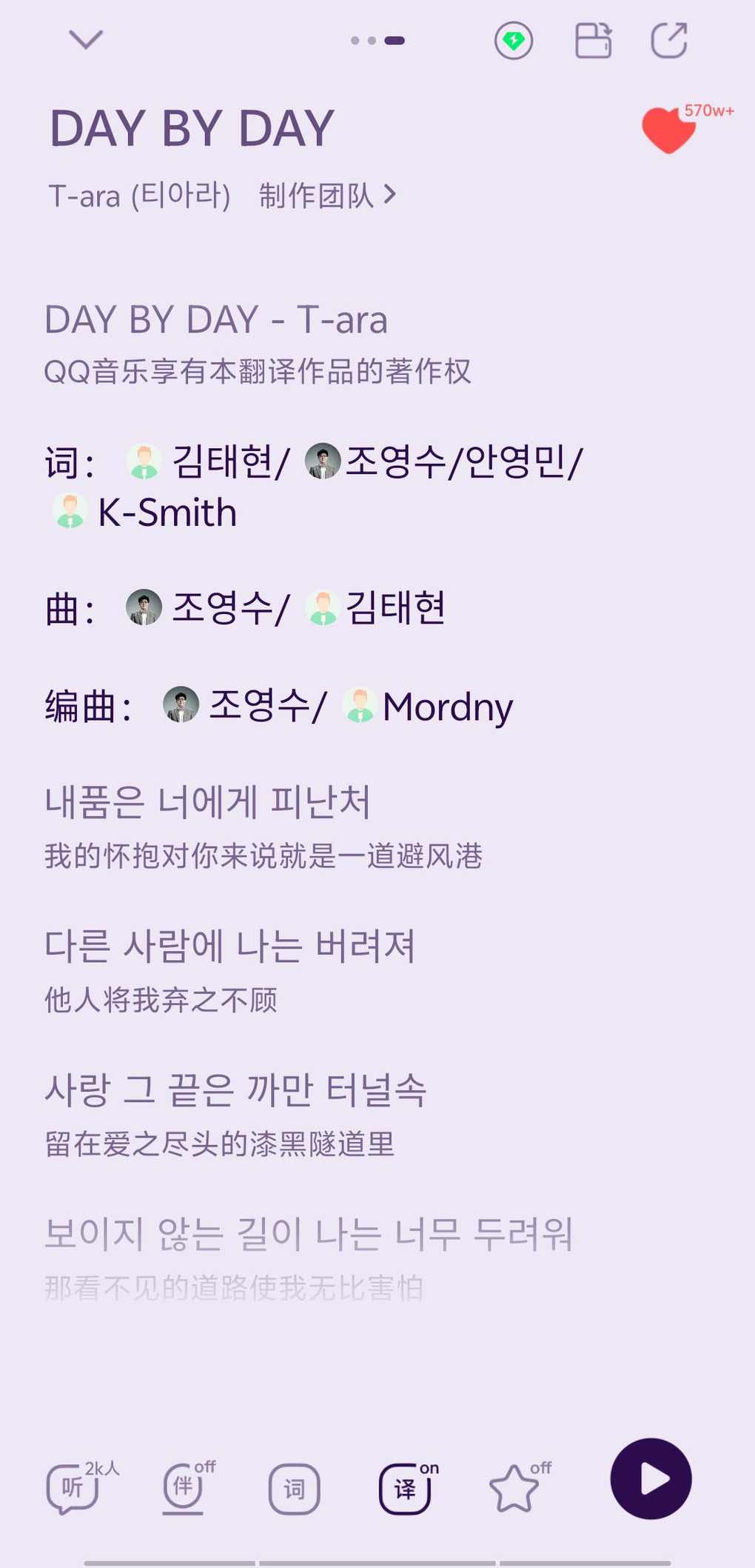Toggle the 伴 accompaniment mode

(184, 1487)
